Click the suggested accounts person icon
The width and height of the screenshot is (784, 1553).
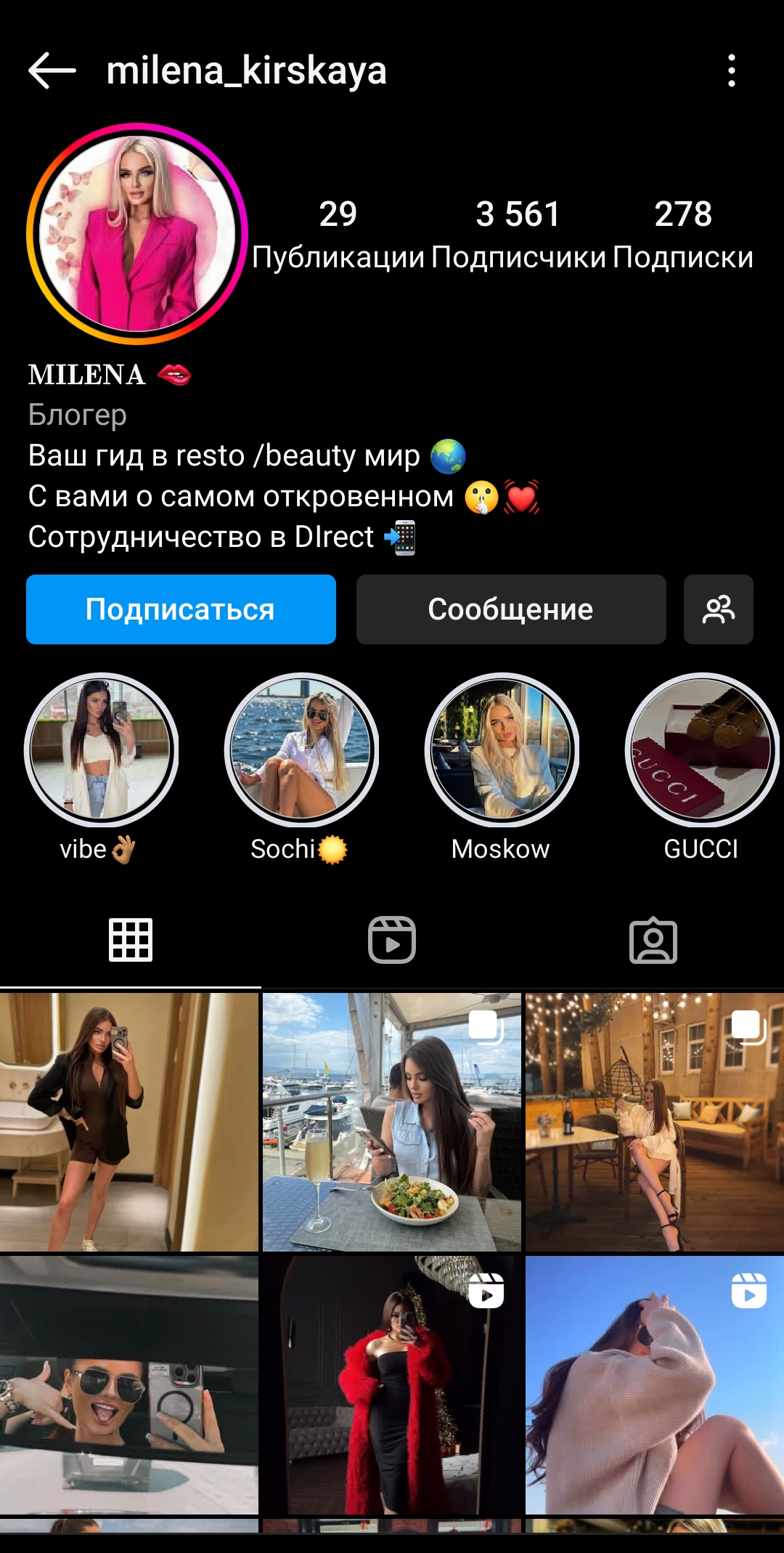[x=718, y=609]
